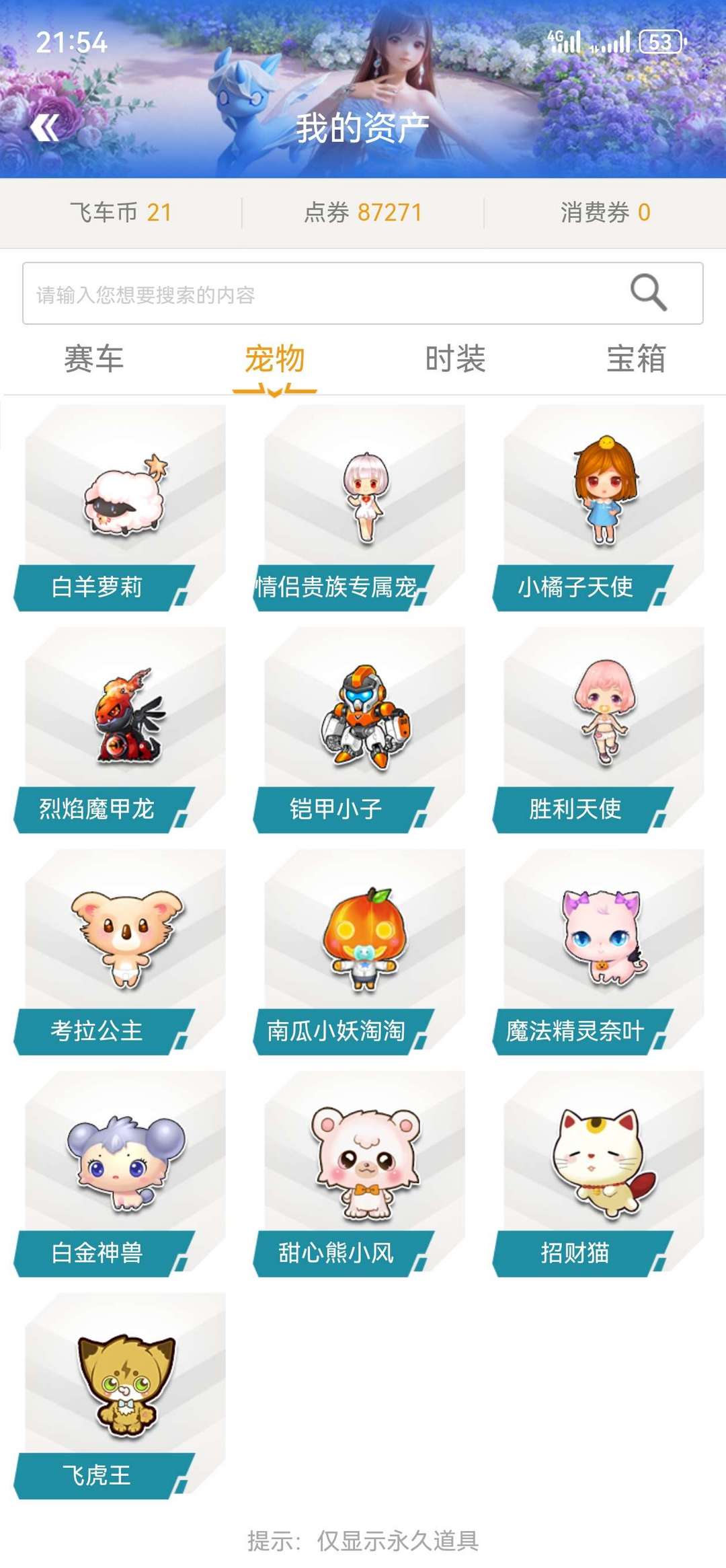Screen dimensions: 726x1568
Task: Switch to the 时装 tab
Action: click(x=455, y=359)
